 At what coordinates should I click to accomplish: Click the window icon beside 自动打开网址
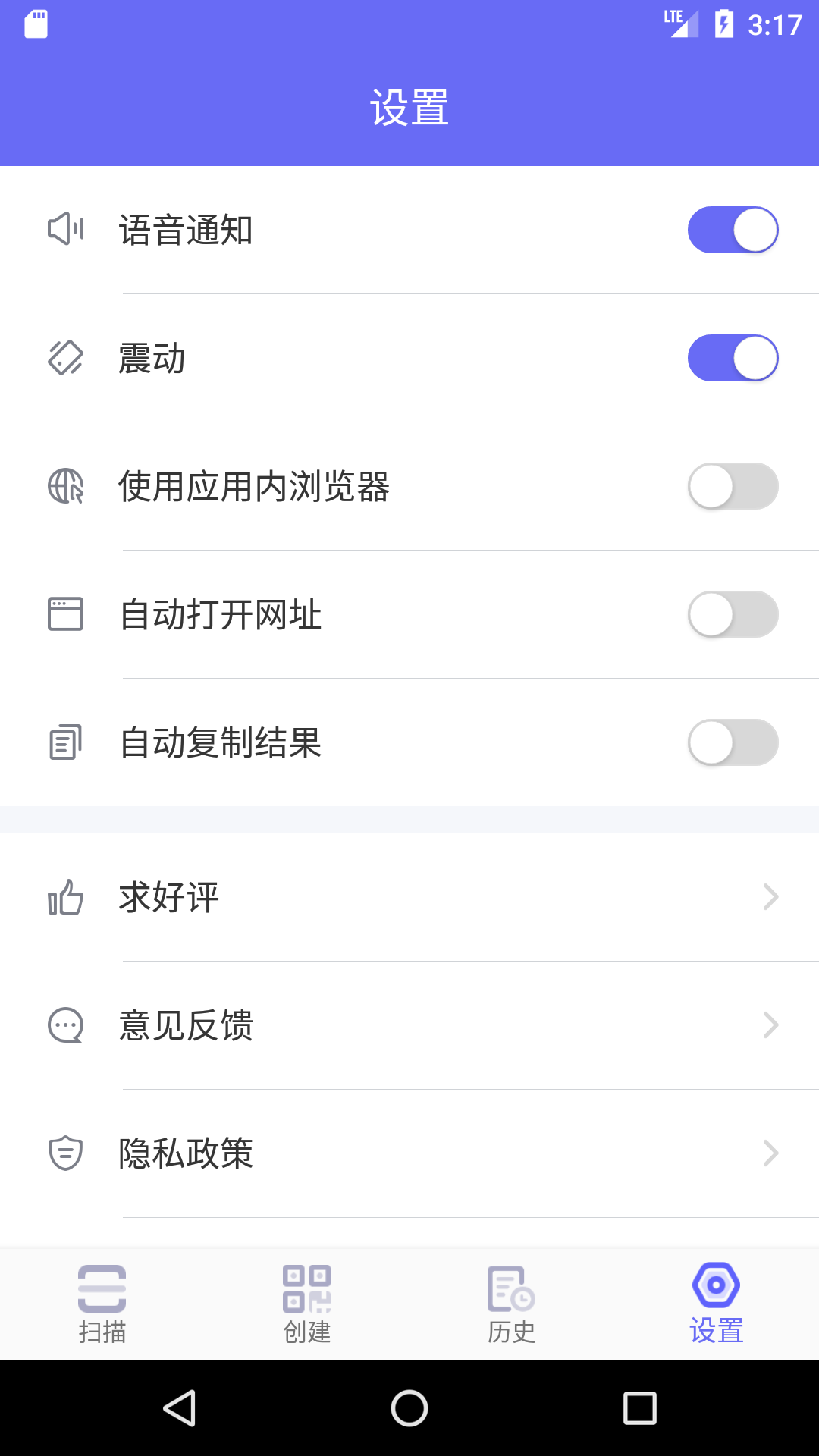[x=65, y=615]
